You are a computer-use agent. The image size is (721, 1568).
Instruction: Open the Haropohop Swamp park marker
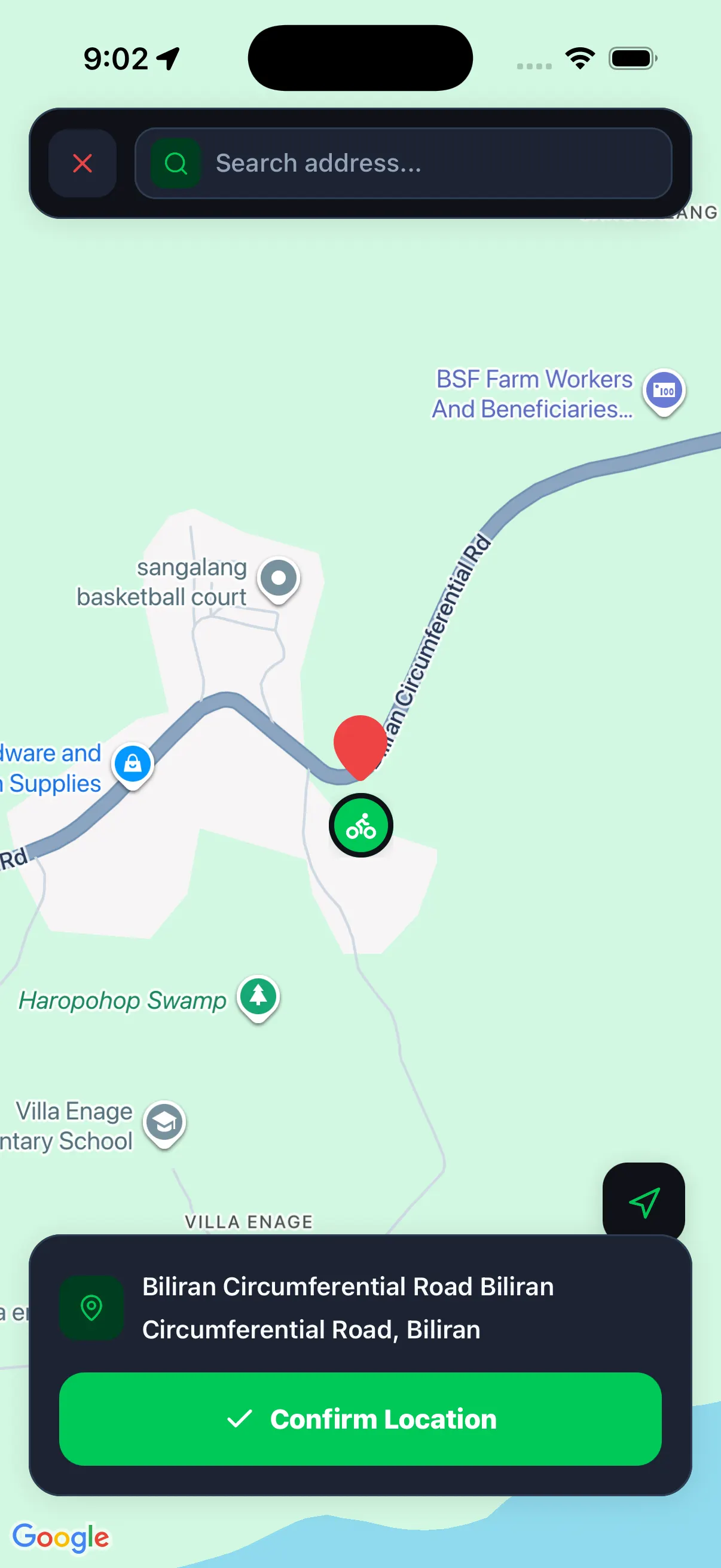click(x=258, y=999)
